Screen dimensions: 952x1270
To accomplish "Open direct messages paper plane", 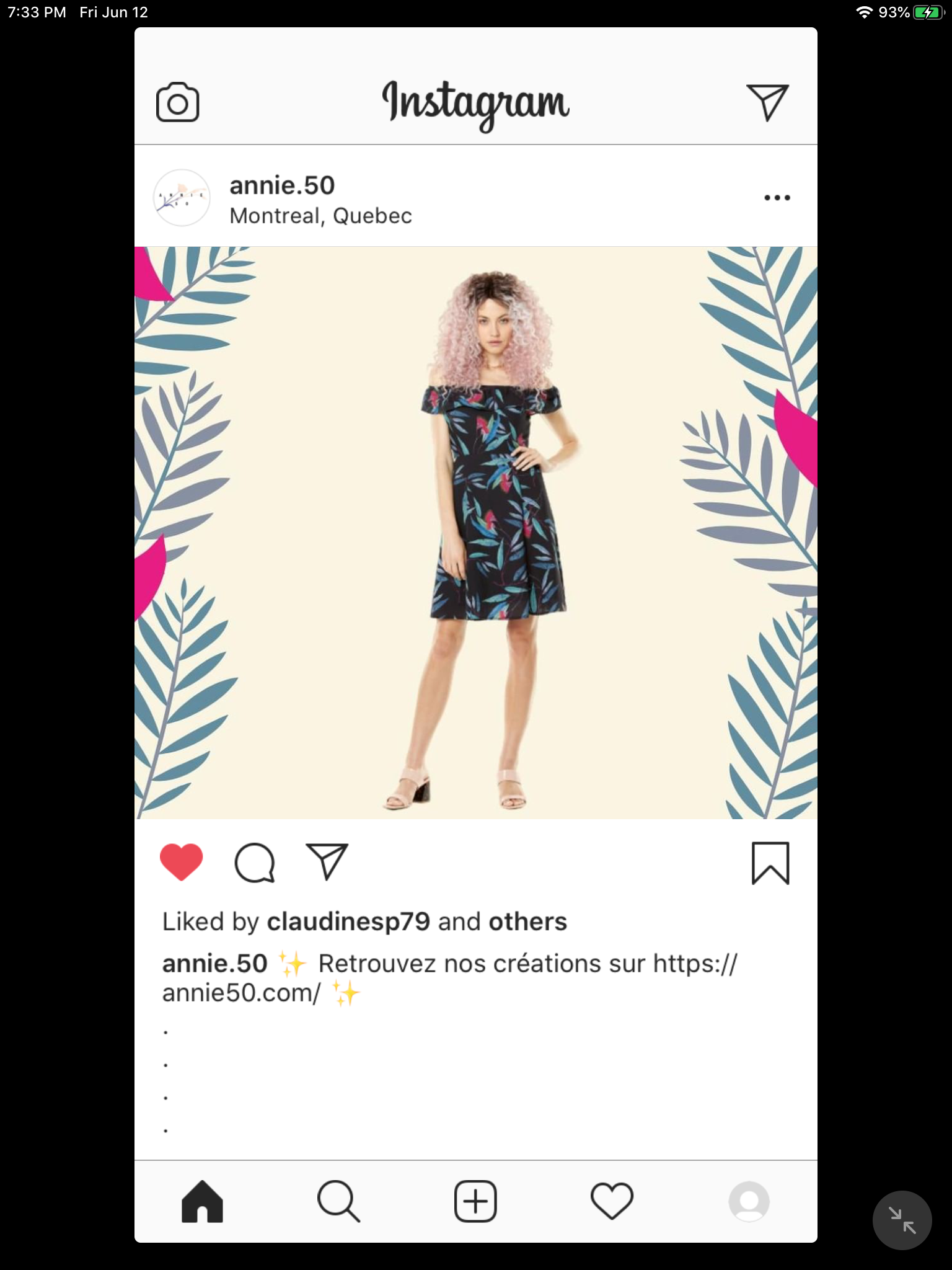I will 767,102.
